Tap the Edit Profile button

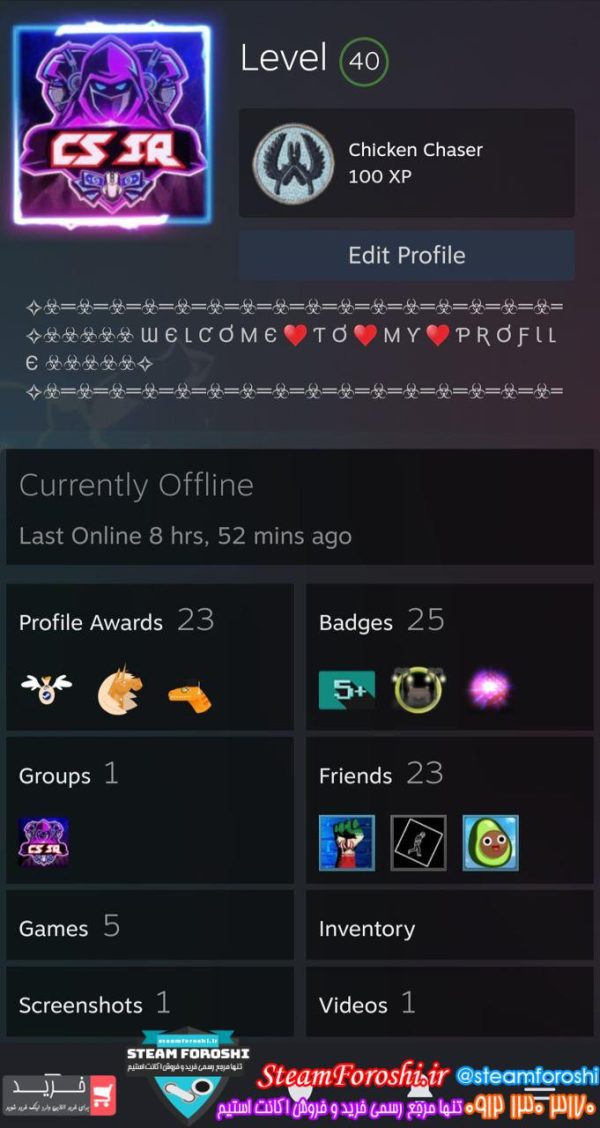coord(406,255)
